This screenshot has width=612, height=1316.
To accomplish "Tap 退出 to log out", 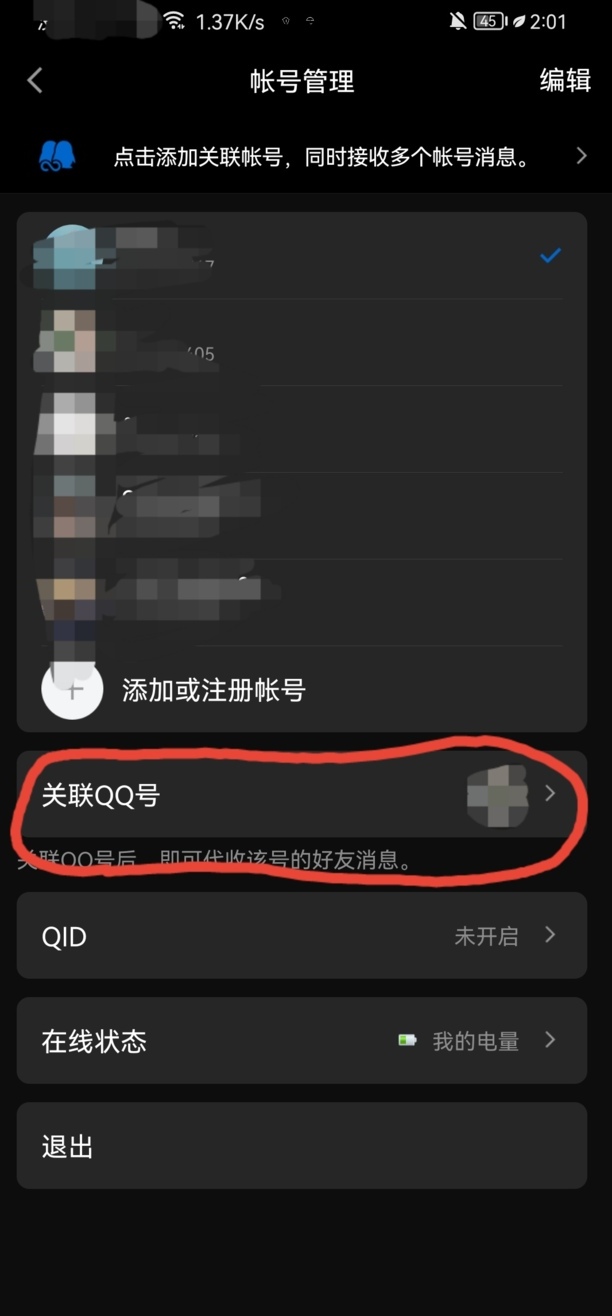I will pyautogui.click(x=300, y=1146).
